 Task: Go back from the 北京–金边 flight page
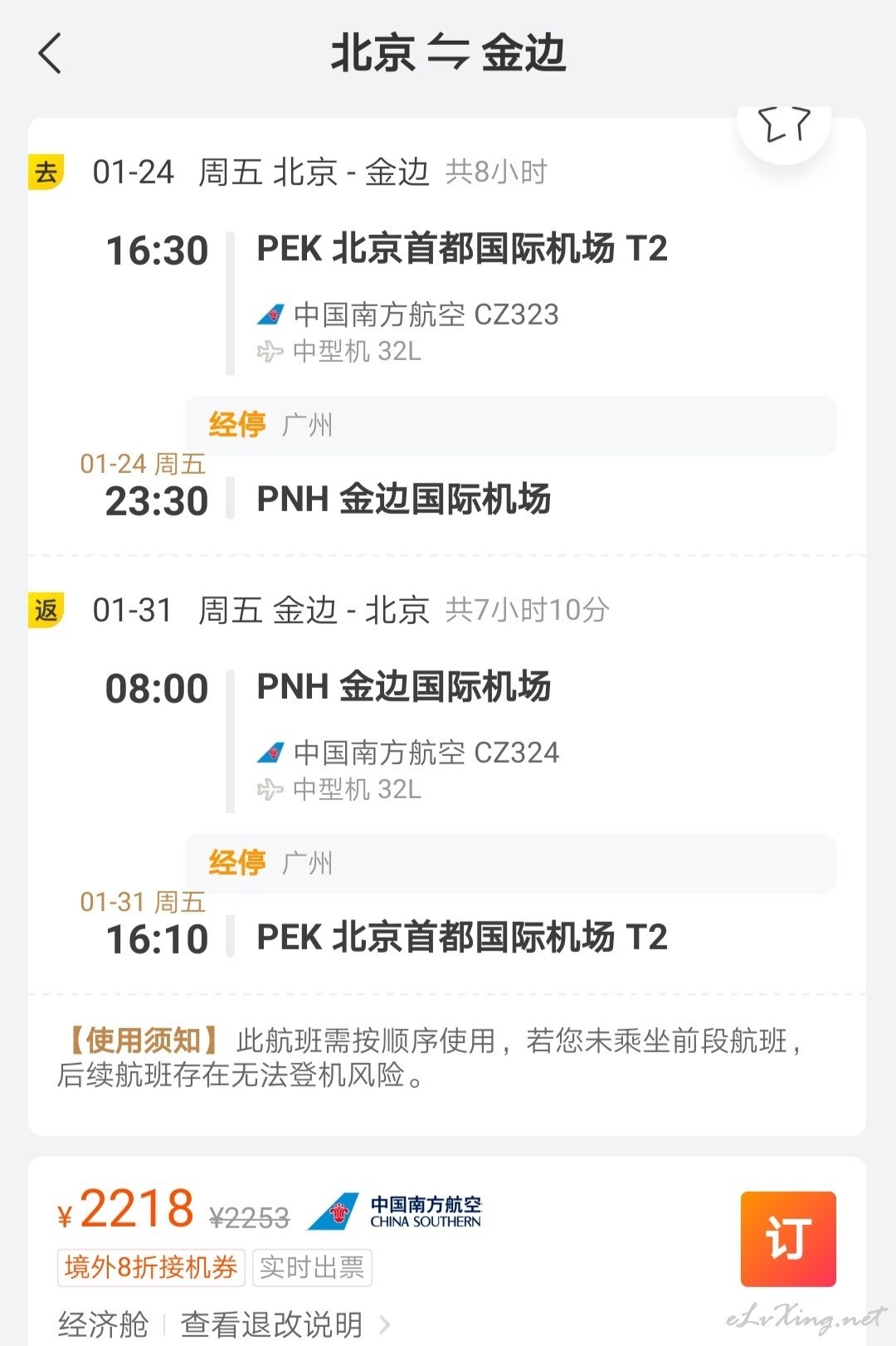[51, 54]
